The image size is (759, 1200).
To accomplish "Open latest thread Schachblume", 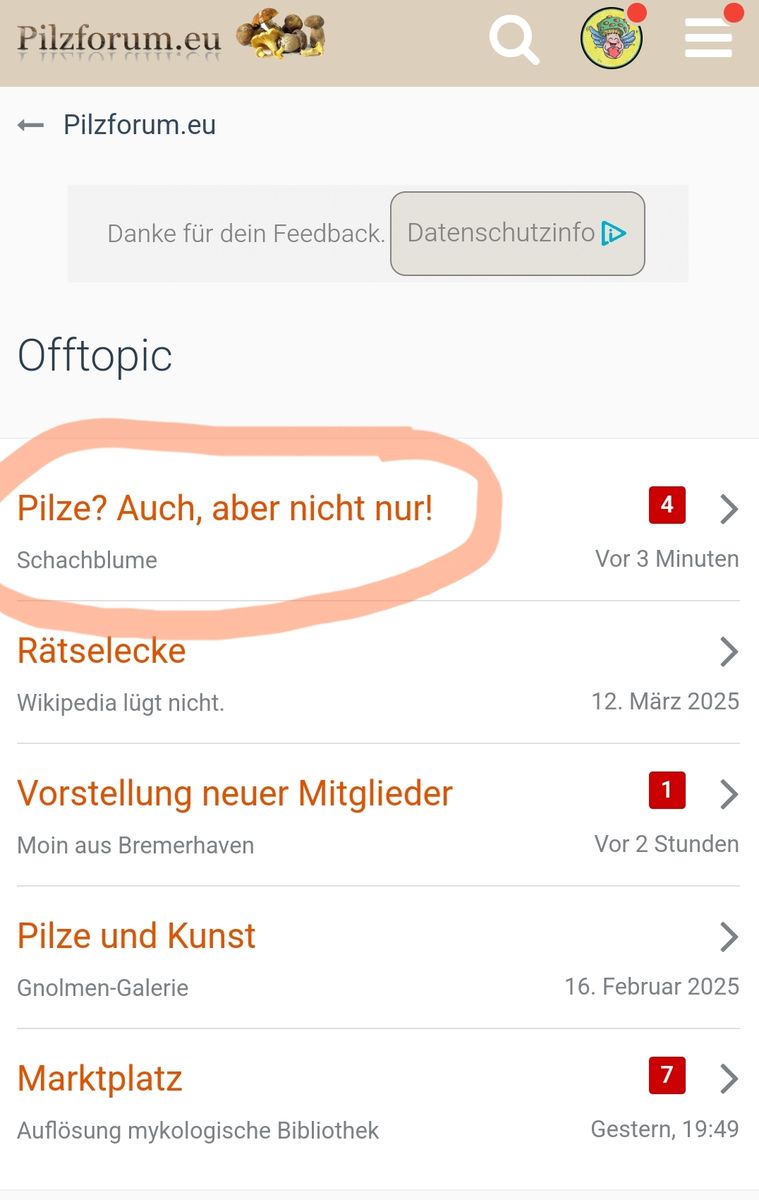I will click(x=87, y=560).
